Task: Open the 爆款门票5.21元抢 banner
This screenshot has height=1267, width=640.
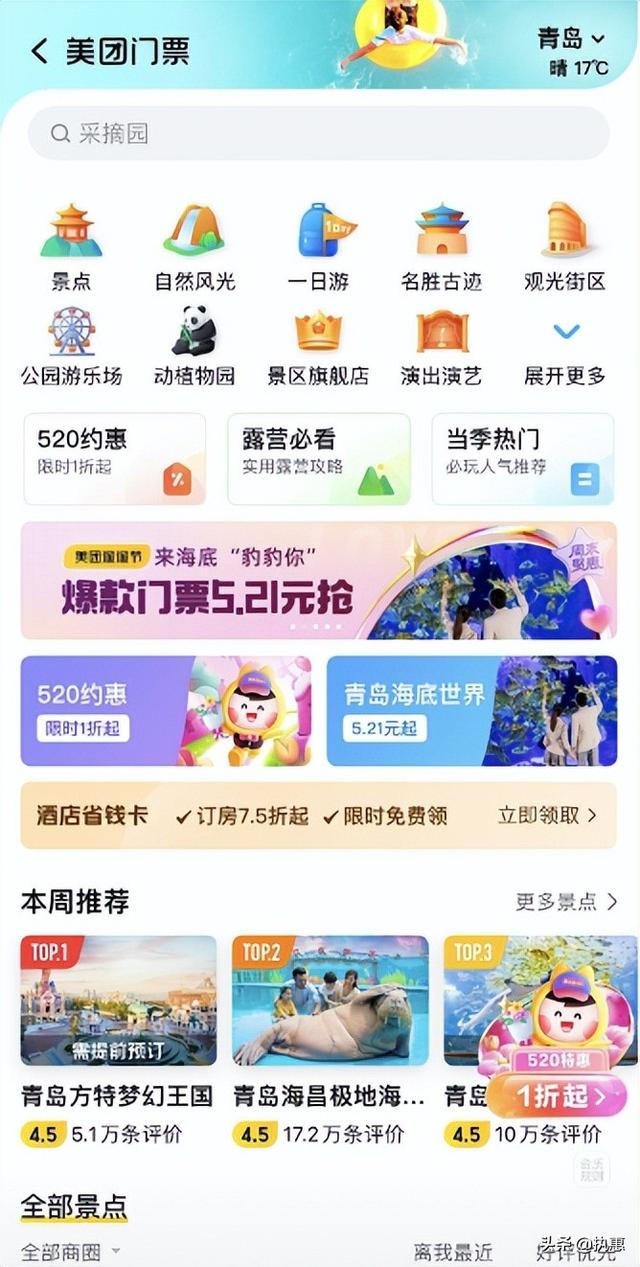Action: tap(318, 580)
